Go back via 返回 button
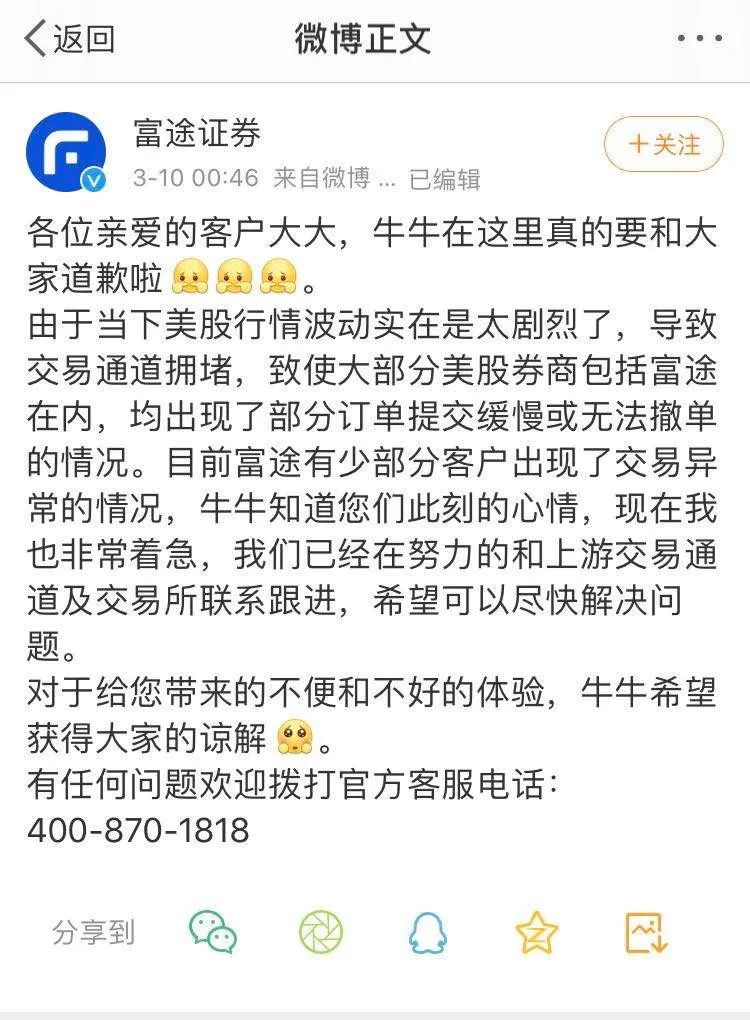Viewport: 750px width, 1020px height. tap(70, 39)
